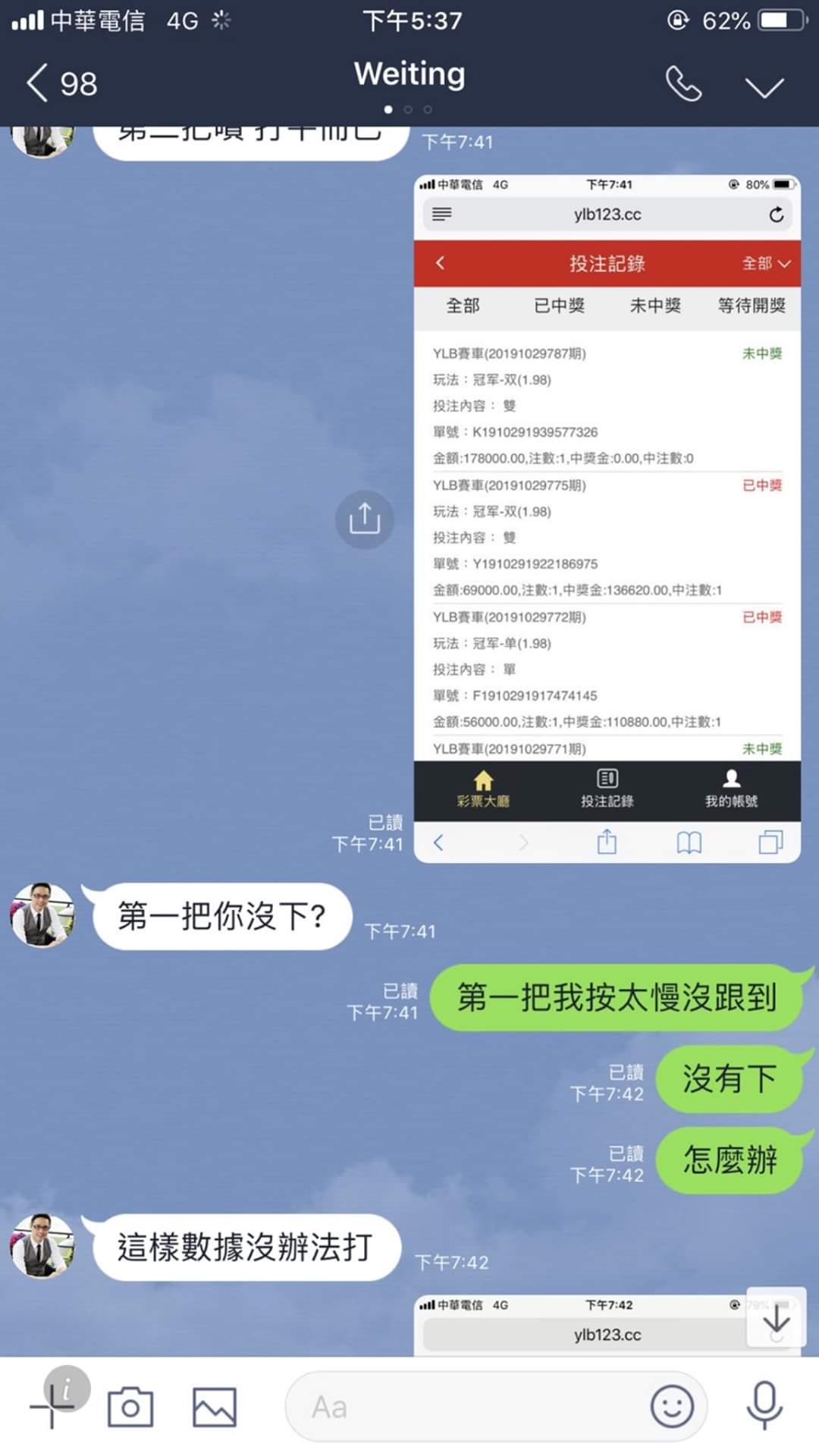Viewport: 819px width, 1456px height.
Task: Go back to the chat list
Action: (x=61, y=83)
